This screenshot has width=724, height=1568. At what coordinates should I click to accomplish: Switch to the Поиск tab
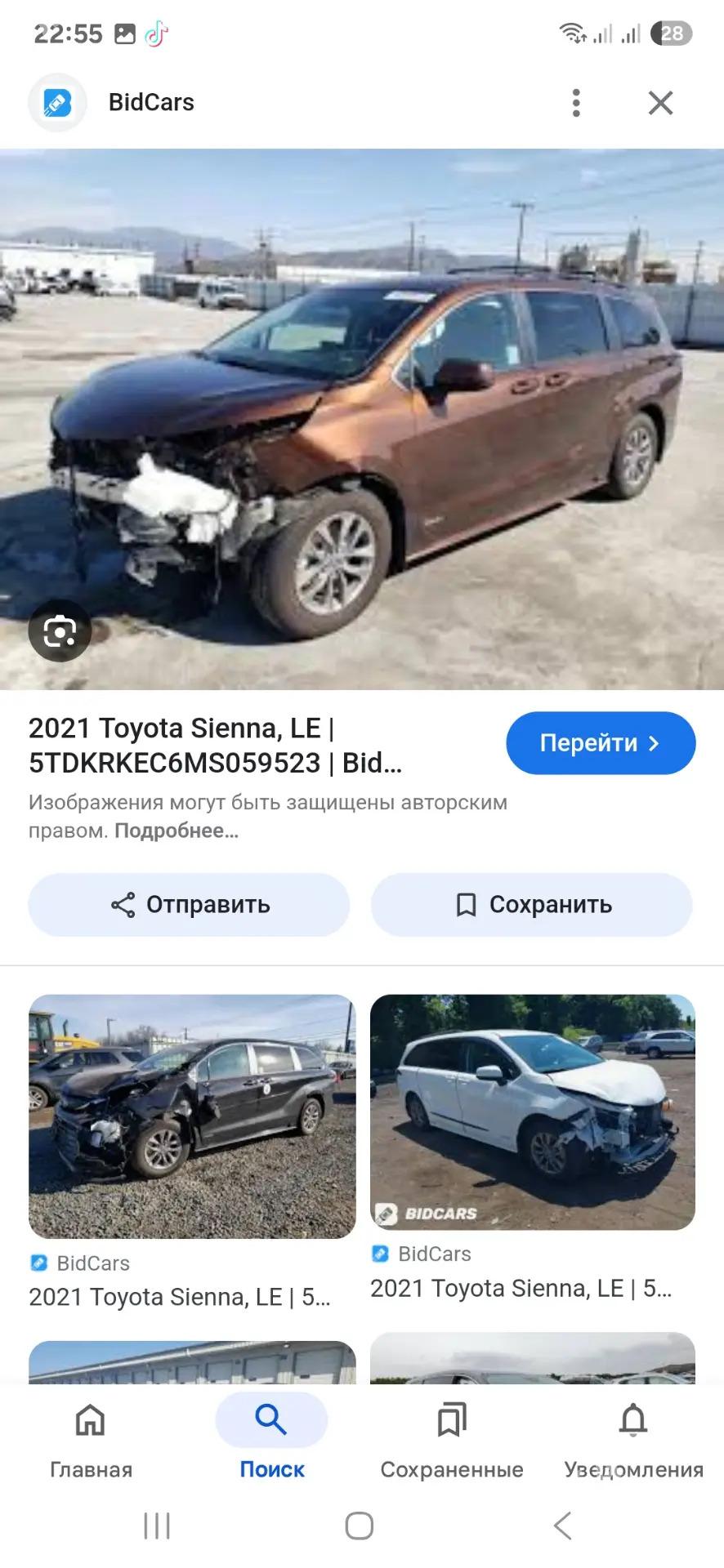271,1437
